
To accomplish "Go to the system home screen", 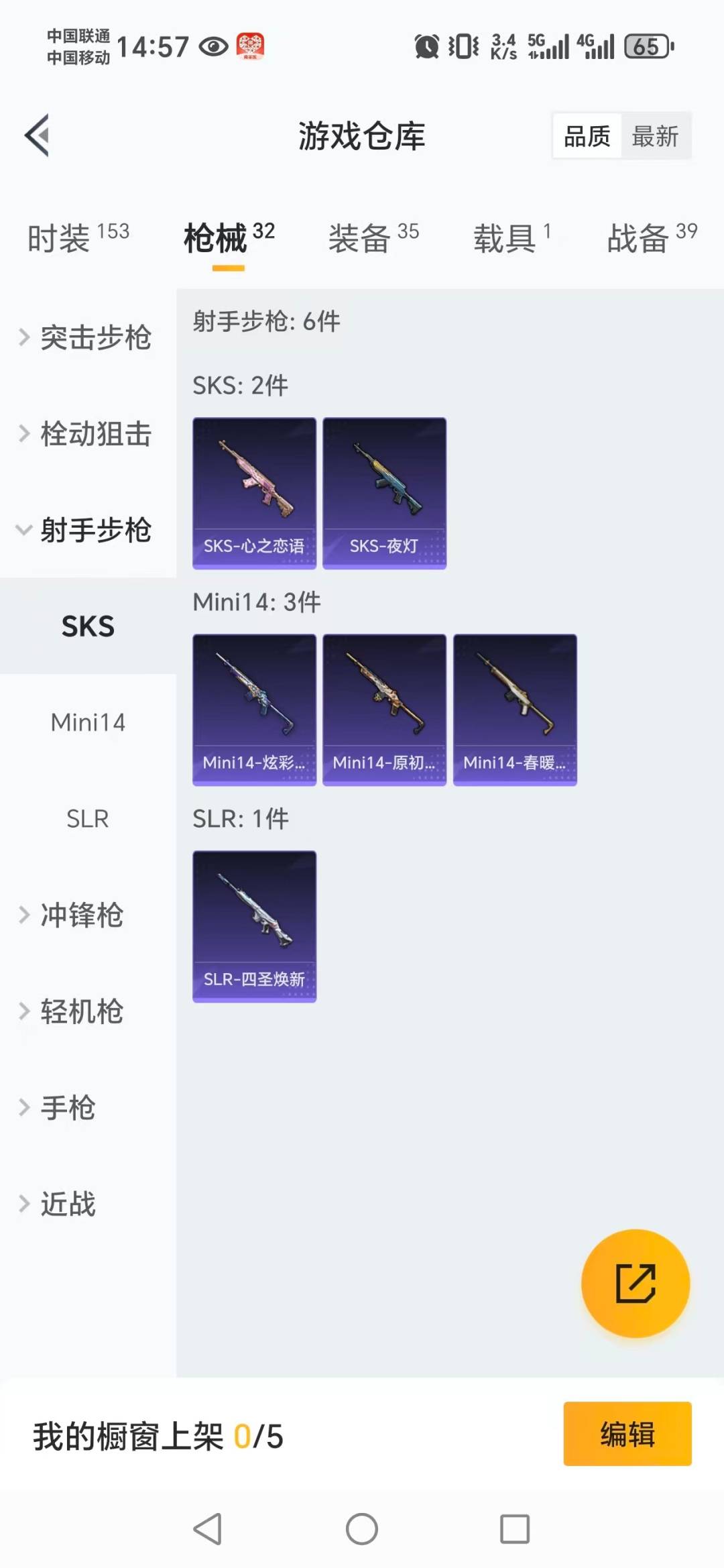I will 362,1529.
